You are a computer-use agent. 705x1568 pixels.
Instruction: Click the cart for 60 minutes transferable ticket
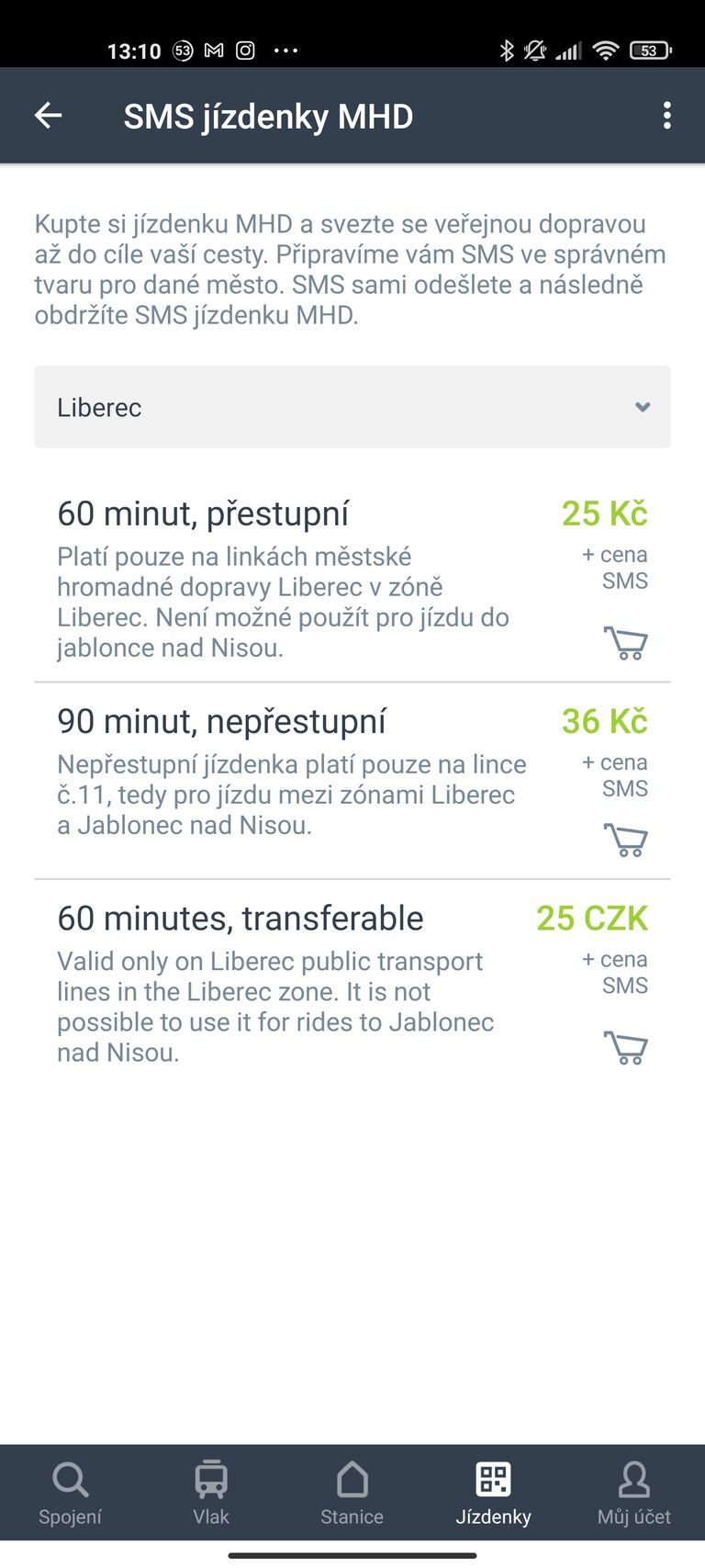coord(627,1046)
